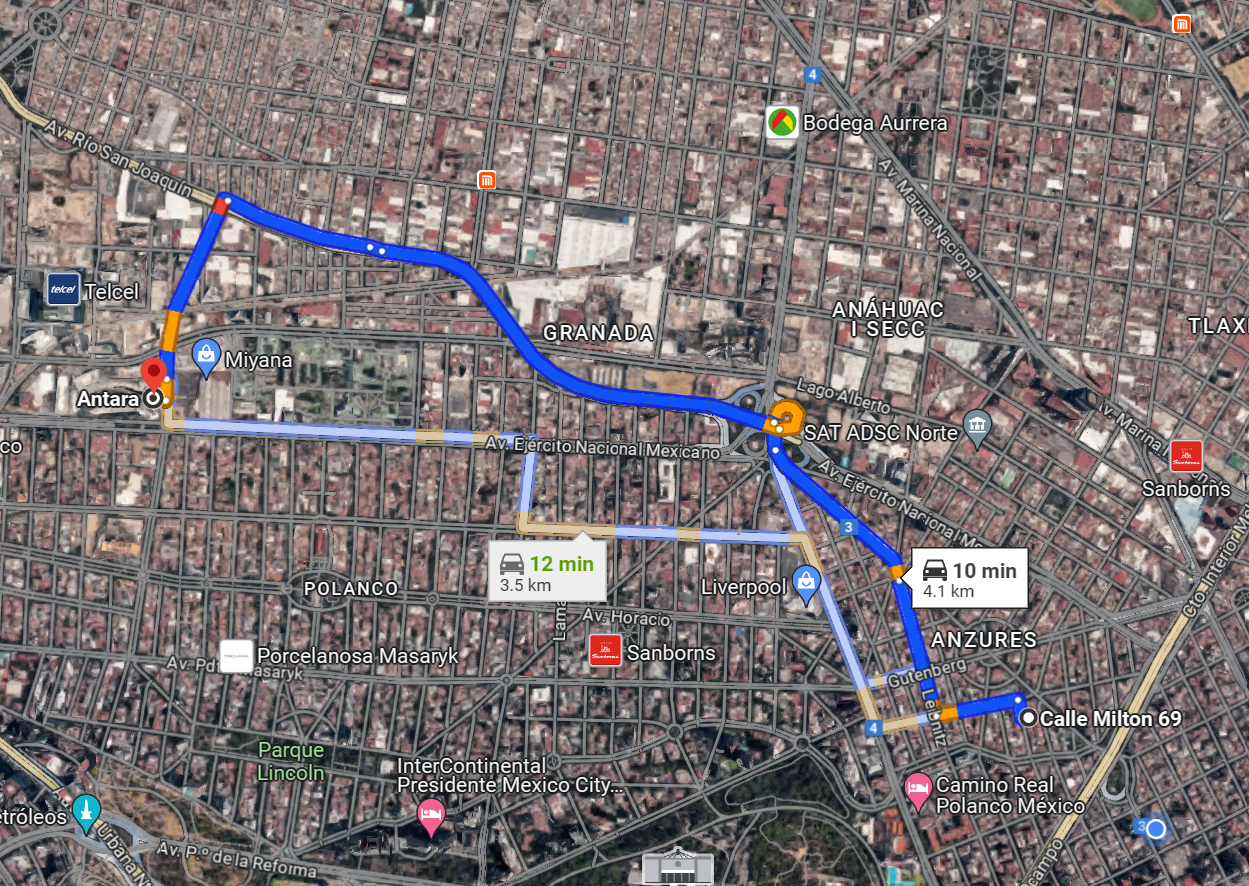Open InterContinental Presidente Mexico City marker

[x=431, y=813]
